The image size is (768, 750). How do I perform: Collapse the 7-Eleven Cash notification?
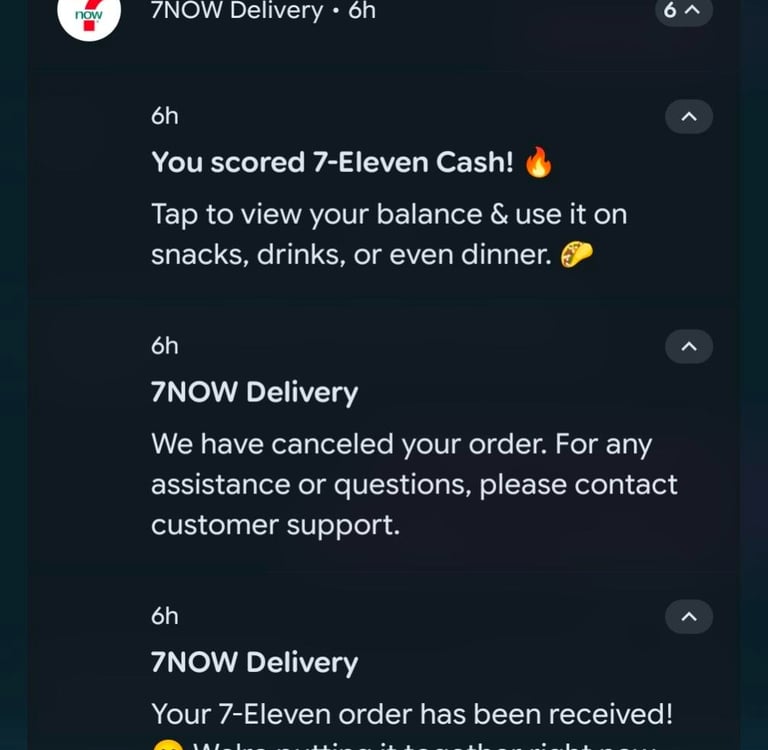688,117
